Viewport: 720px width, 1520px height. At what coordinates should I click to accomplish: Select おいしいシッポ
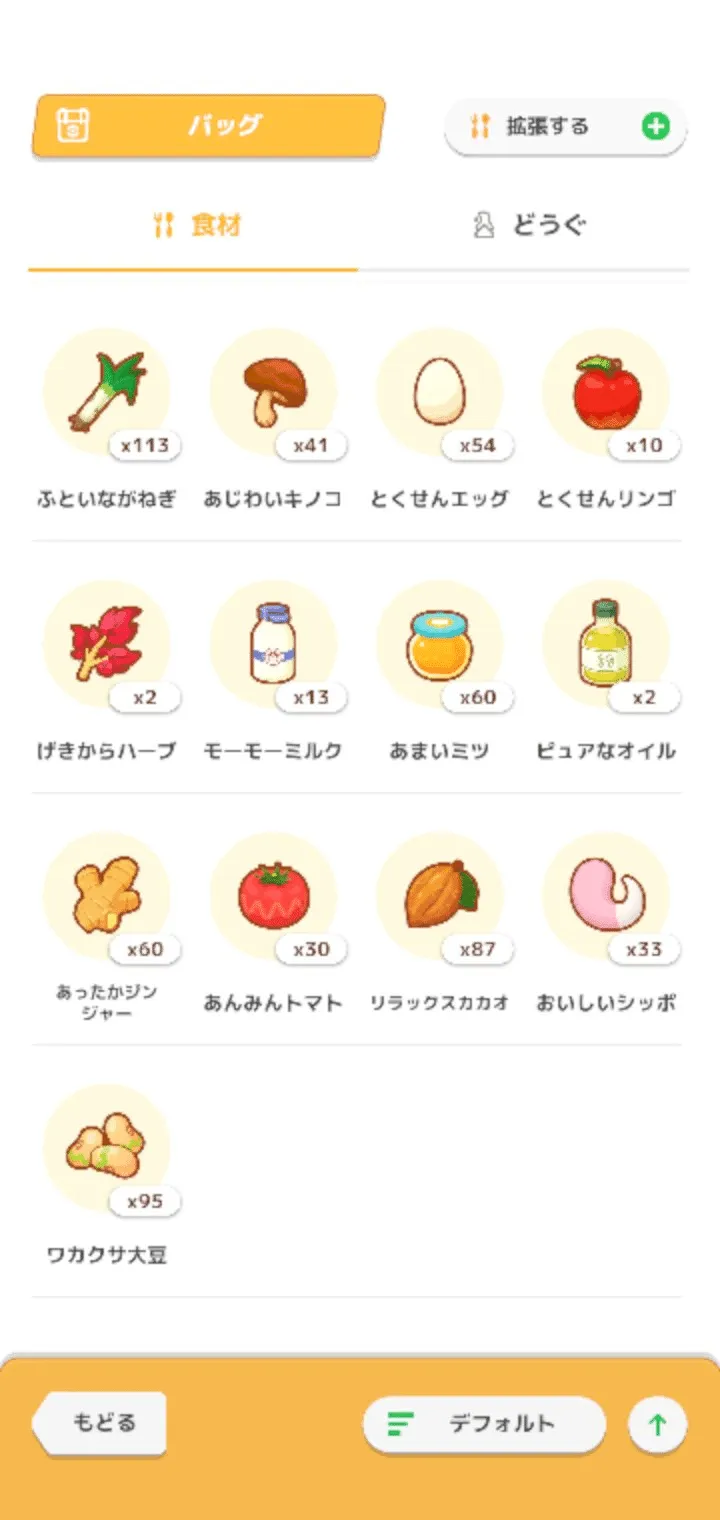point(606,897)
